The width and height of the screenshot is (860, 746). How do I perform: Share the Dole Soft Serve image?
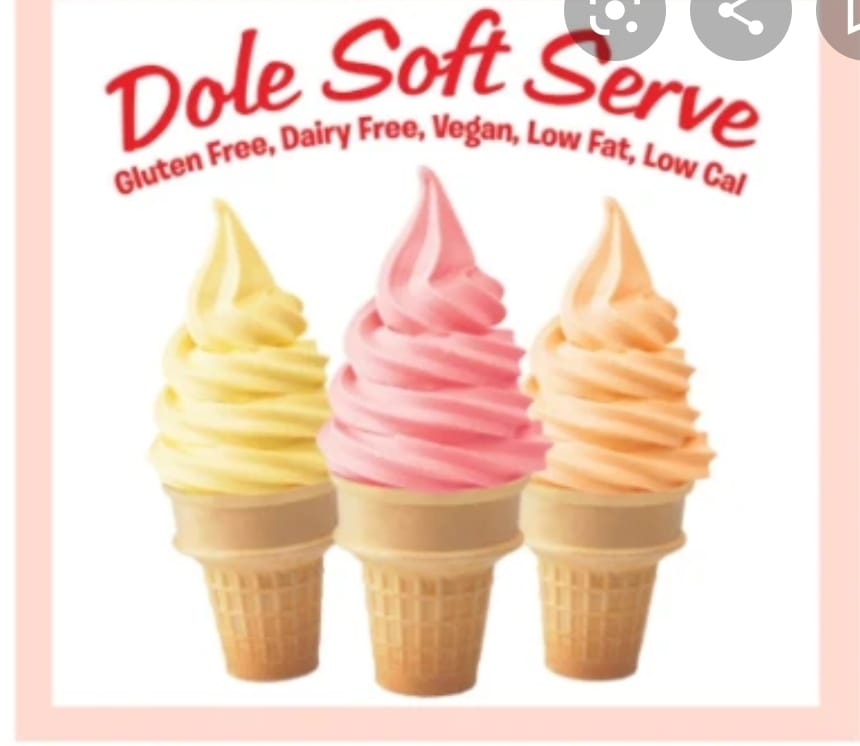point(741,16)
